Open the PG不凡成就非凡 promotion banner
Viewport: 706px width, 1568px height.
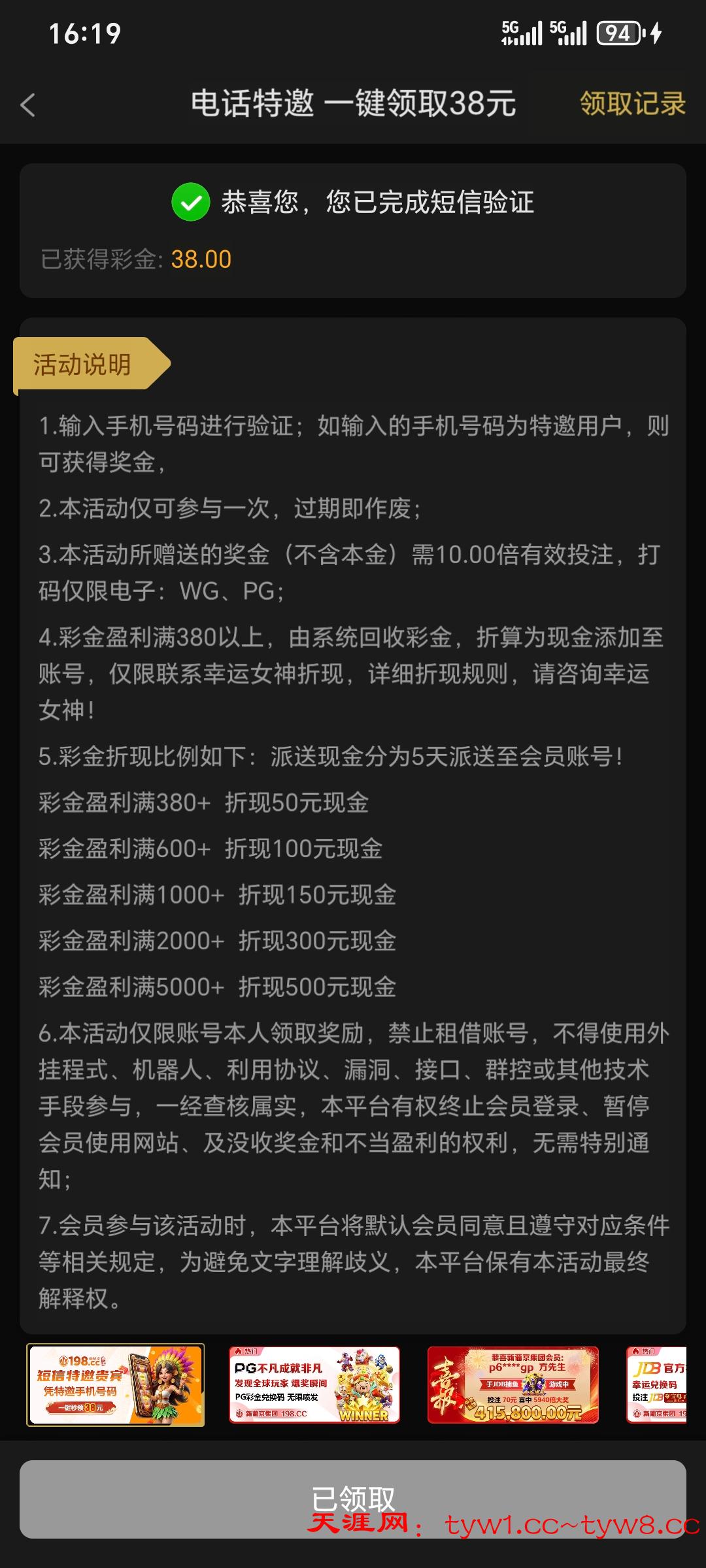(x=314, y=1384)
